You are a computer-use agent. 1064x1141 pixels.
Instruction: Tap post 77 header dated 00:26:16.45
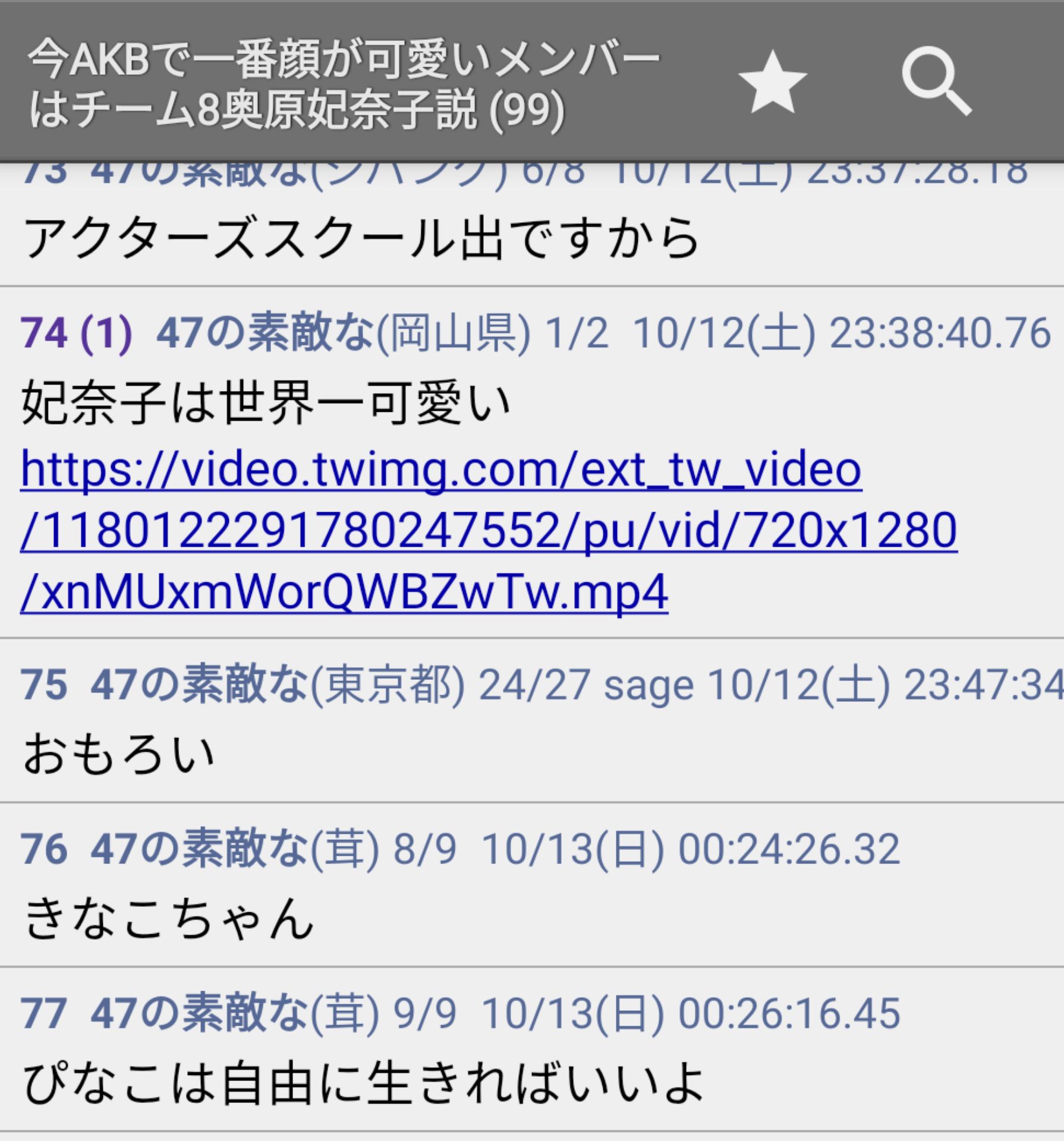tap(460, 1013)
